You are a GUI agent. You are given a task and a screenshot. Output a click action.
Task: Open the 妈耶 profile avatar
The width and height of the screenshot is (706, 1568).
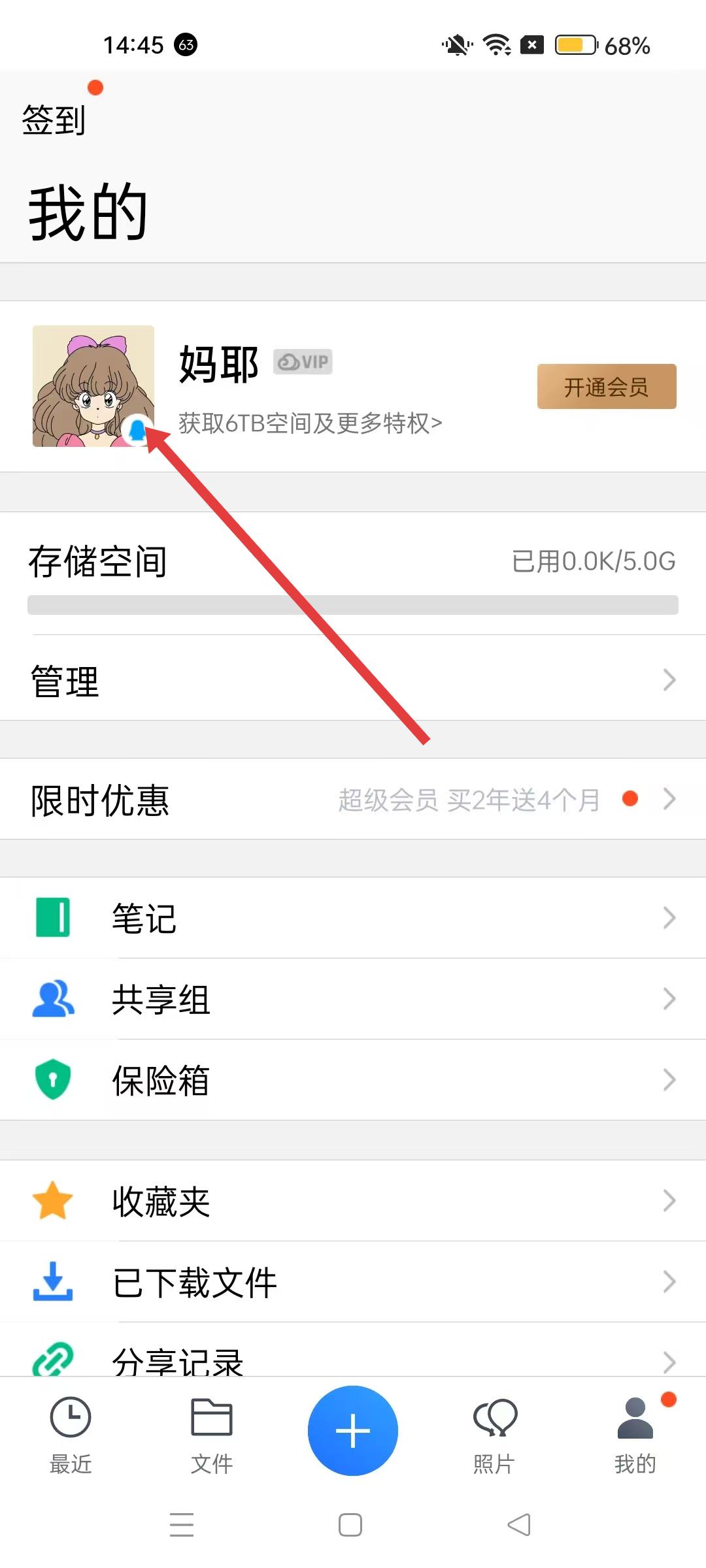click(93, 385)
